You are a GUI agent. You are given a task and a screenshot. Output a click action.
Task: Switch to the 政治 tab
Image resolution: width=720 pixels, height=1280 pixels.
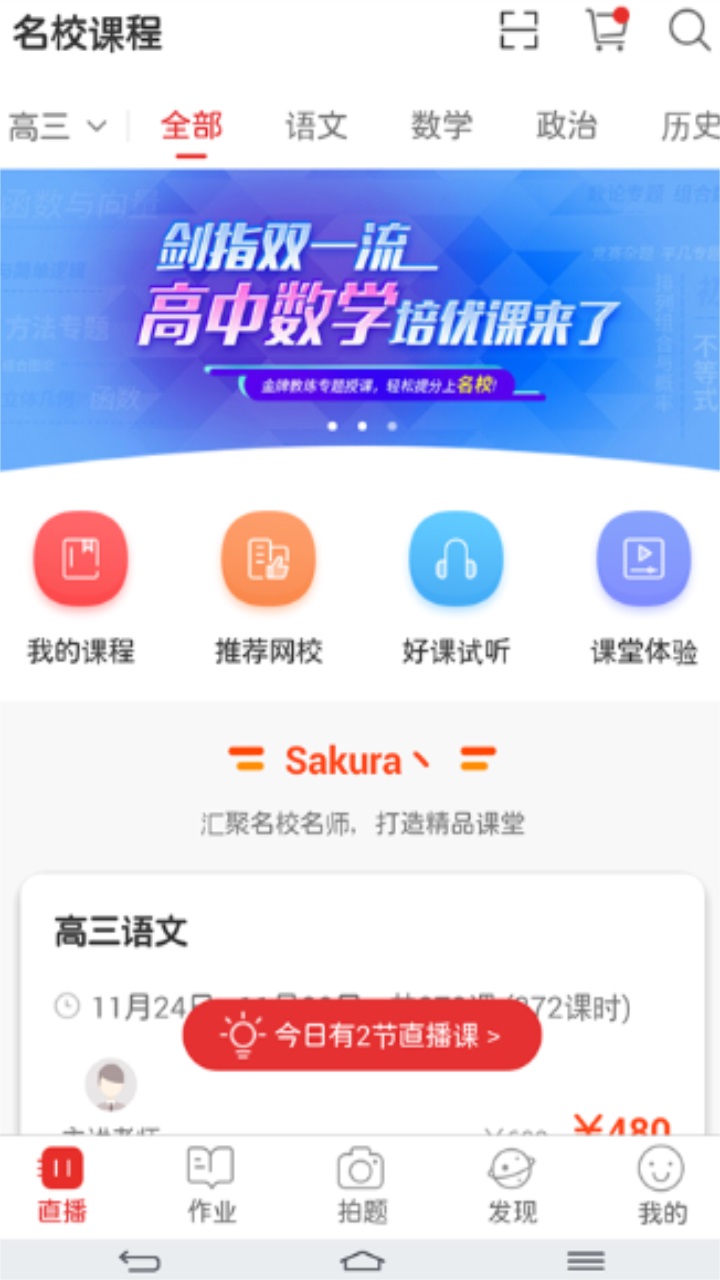[x=566, y=127]
